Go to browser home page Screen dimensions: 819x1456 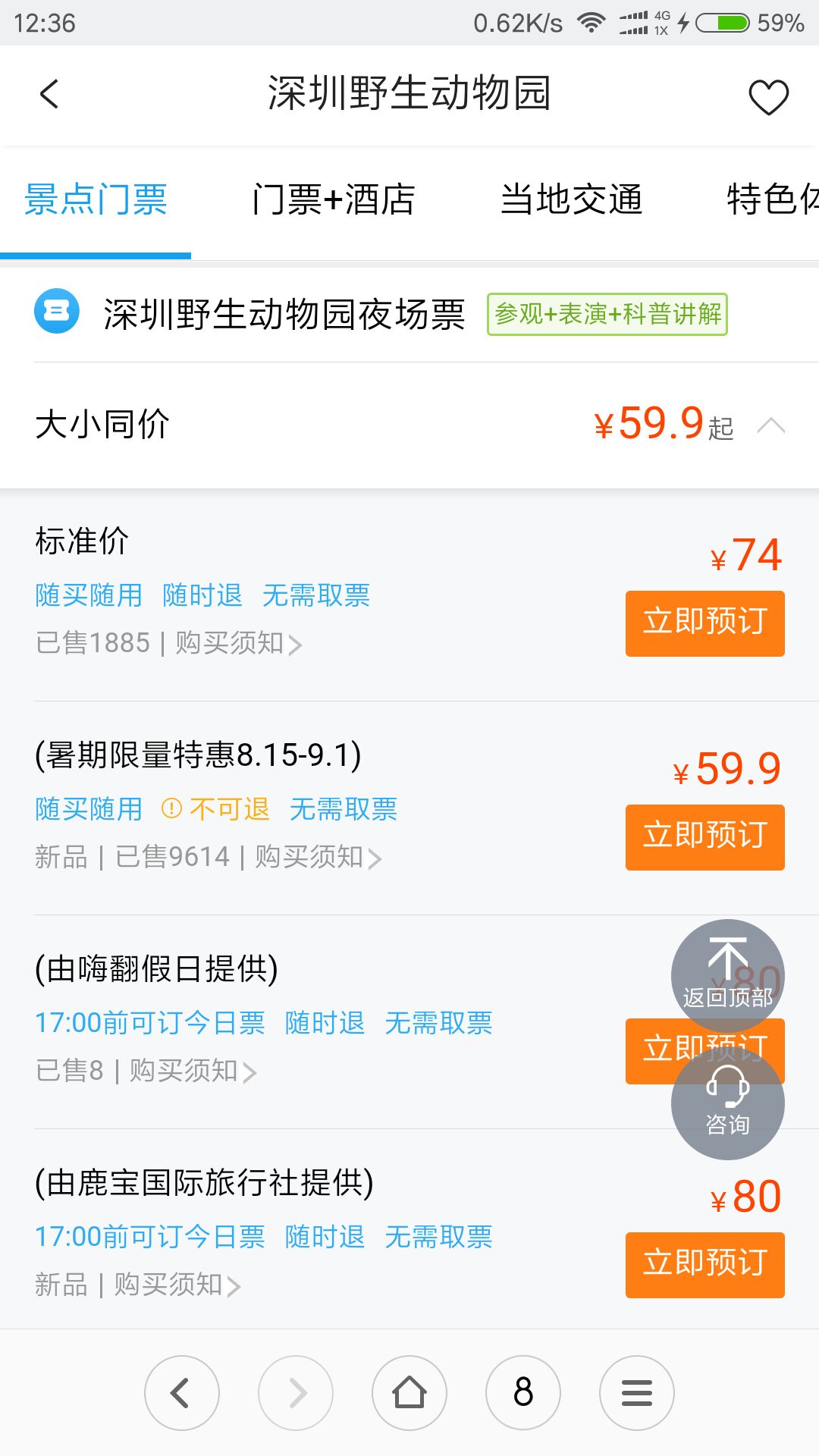[x=409, y=1393]
